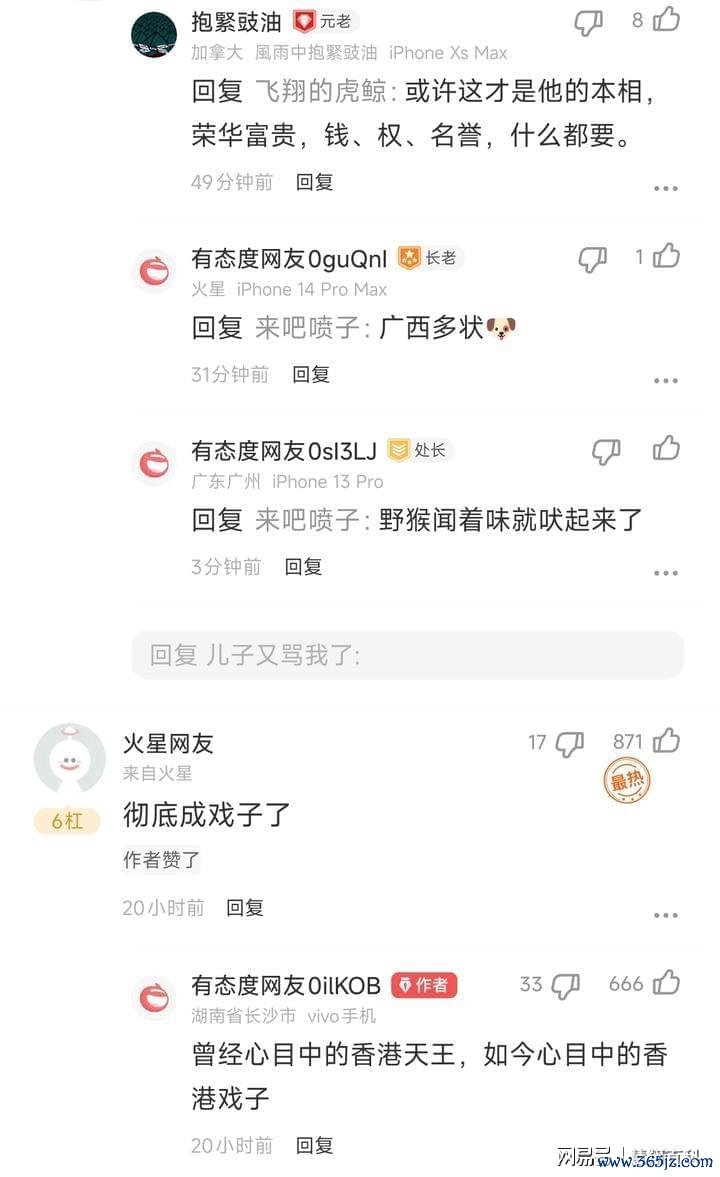Like 抱紧豉油's comment
The image size is (720, 1177).
666,20
